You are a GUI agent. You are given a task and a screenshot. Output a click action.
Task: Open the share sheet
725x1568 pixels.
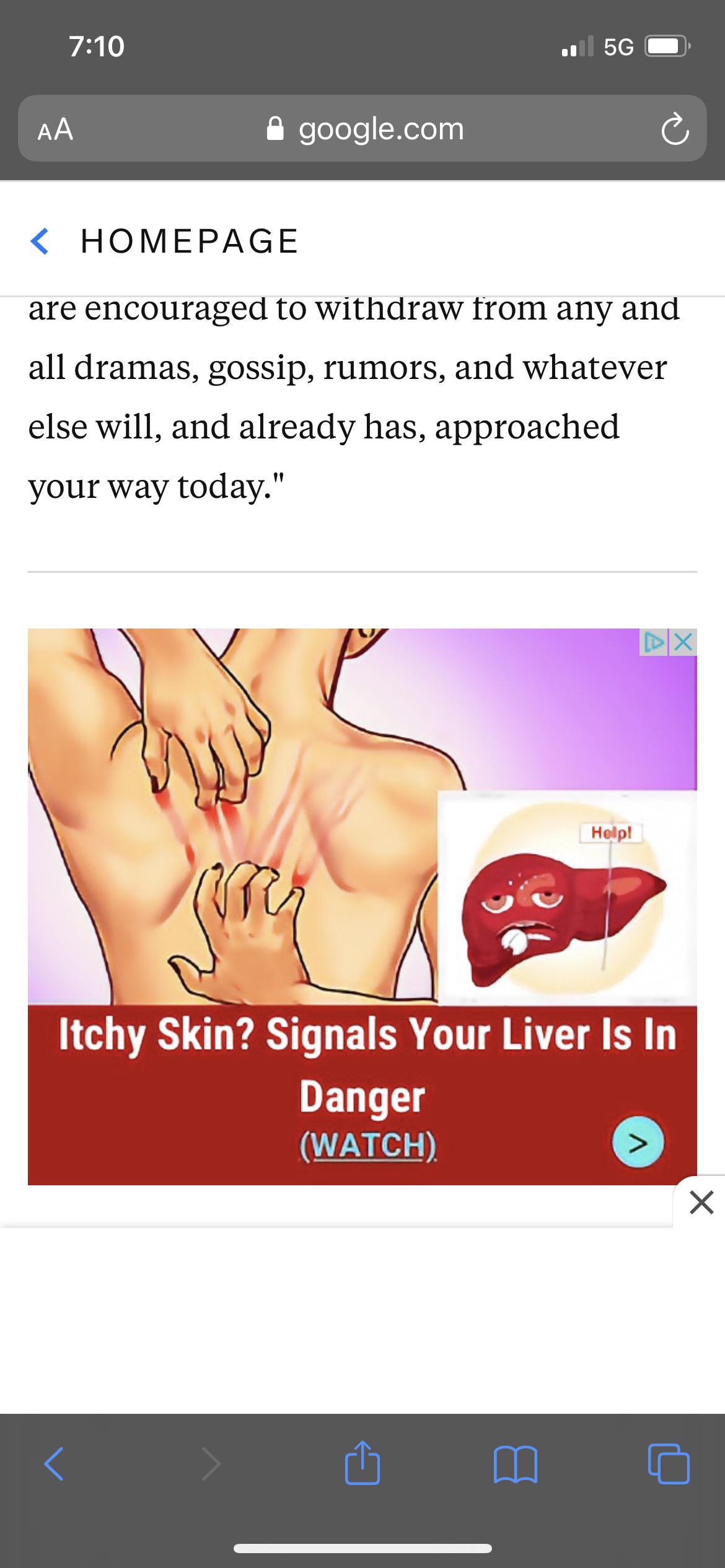(x=362, y=1463)
